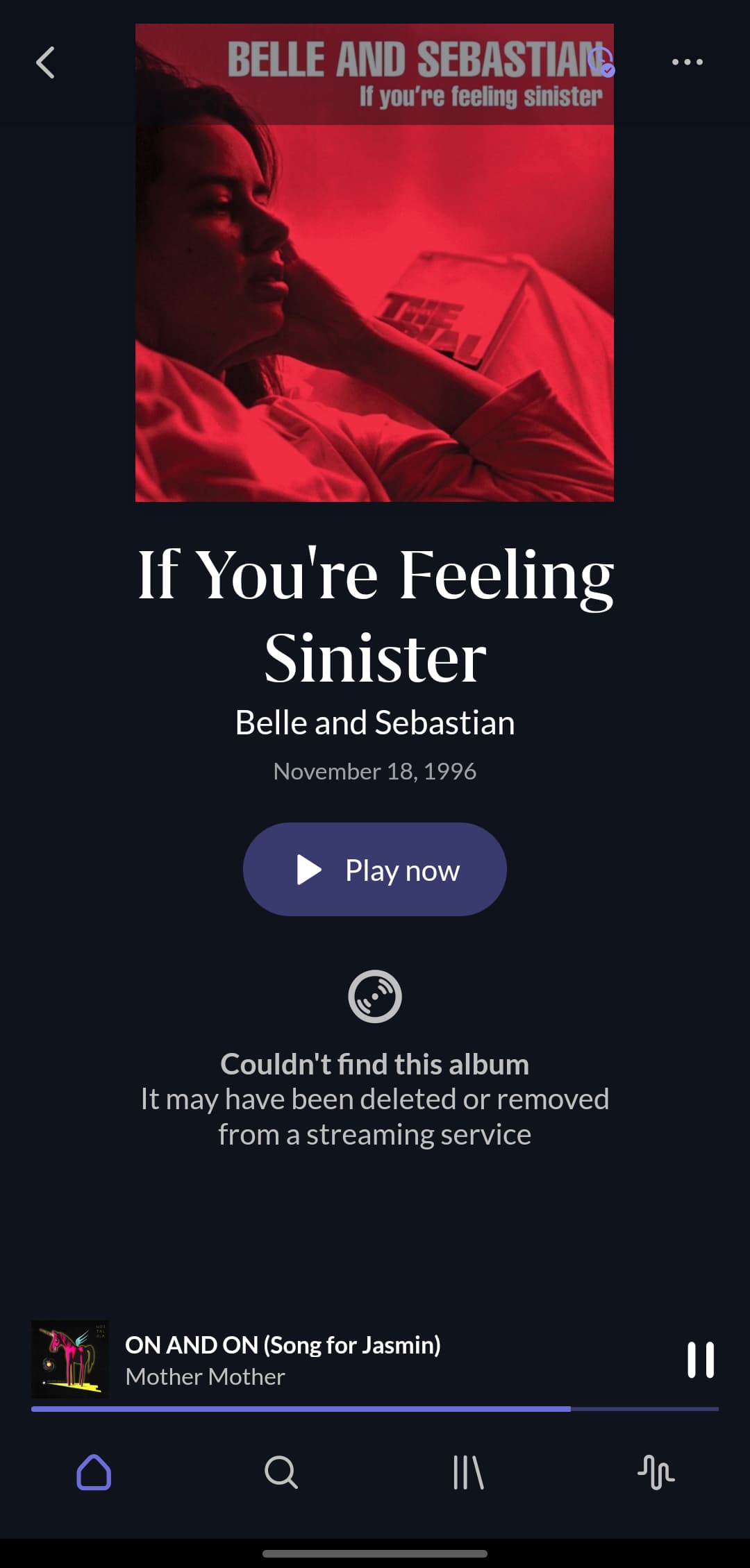Open the now playing Mother Mother track

pos(283,1360)
